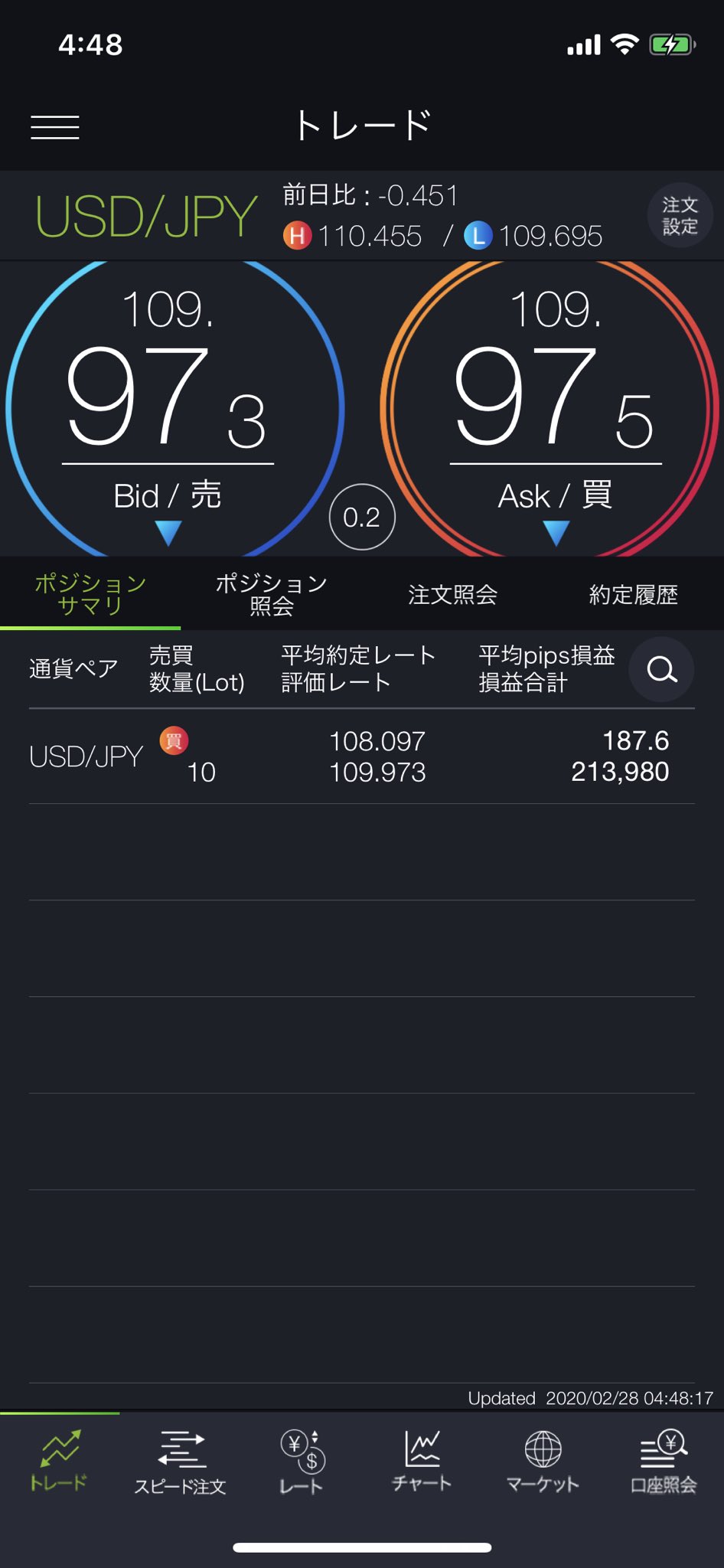The height and width of the screenshot is (1568, 724).
Task: Switch to 注文照会 tab
Action: 452,594
